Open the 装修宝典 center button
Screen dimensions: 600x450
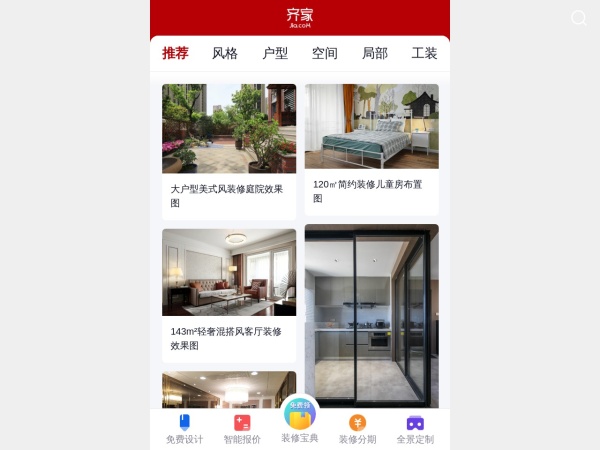tap(300, 420)
